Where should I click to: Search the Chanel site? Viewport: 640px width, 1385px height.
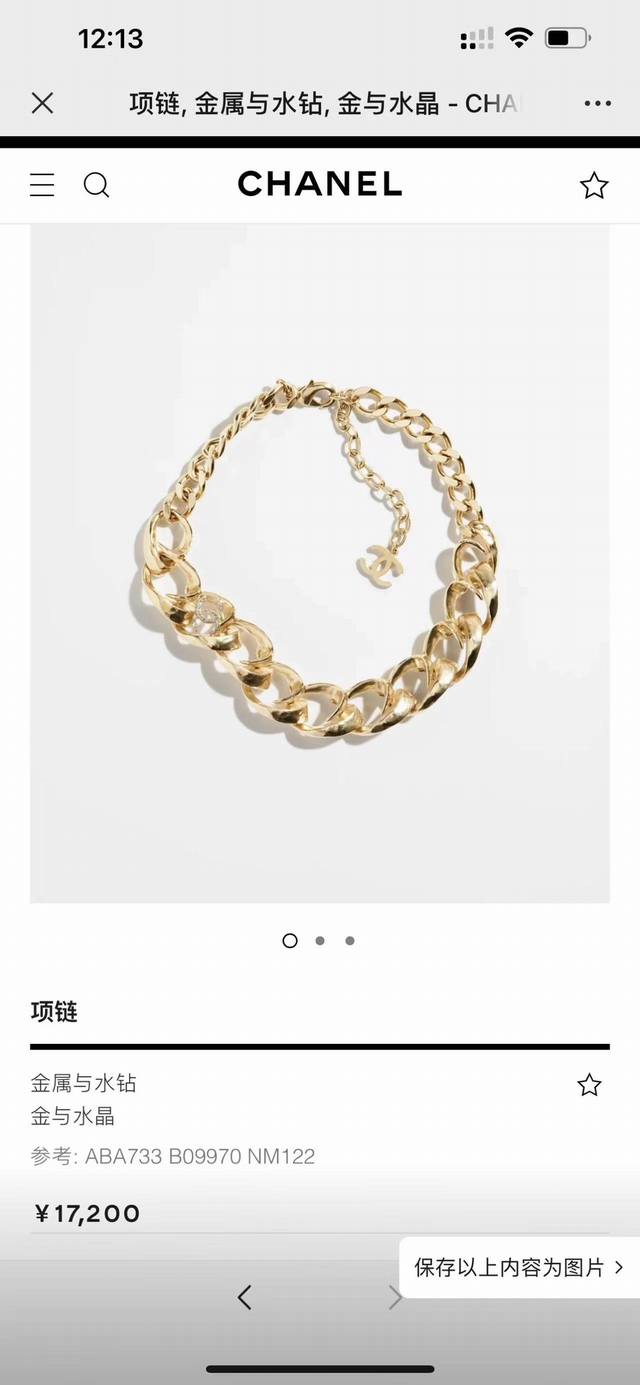(x=96, y=185)
